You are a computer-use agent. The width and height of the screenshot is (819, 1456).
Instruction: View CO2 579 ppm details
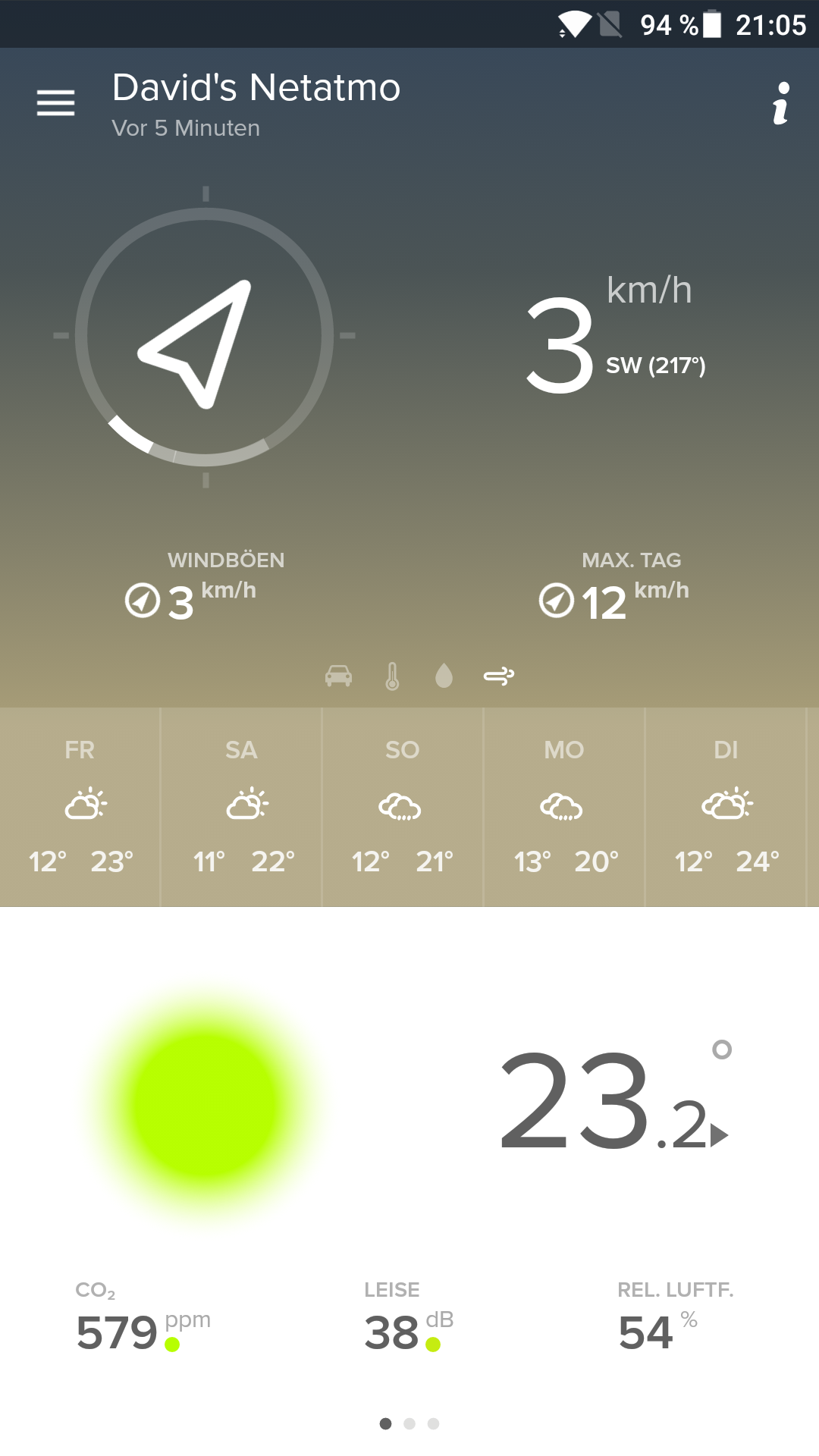[x=143, y=1319]
